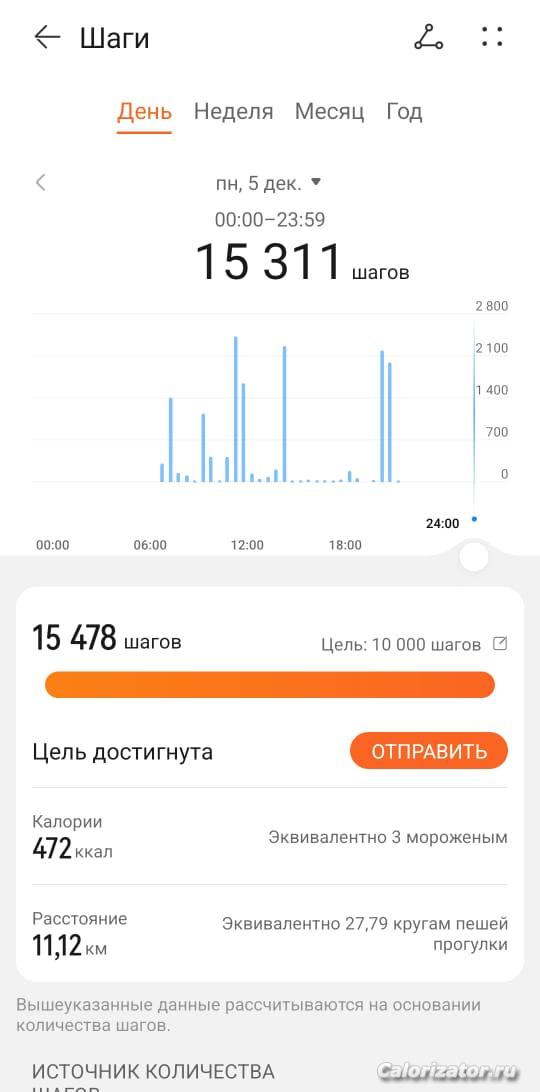This screenshot has width=540, height=1092.
Task: Open the four-dot overflow menu
Action: pos(492,37)
